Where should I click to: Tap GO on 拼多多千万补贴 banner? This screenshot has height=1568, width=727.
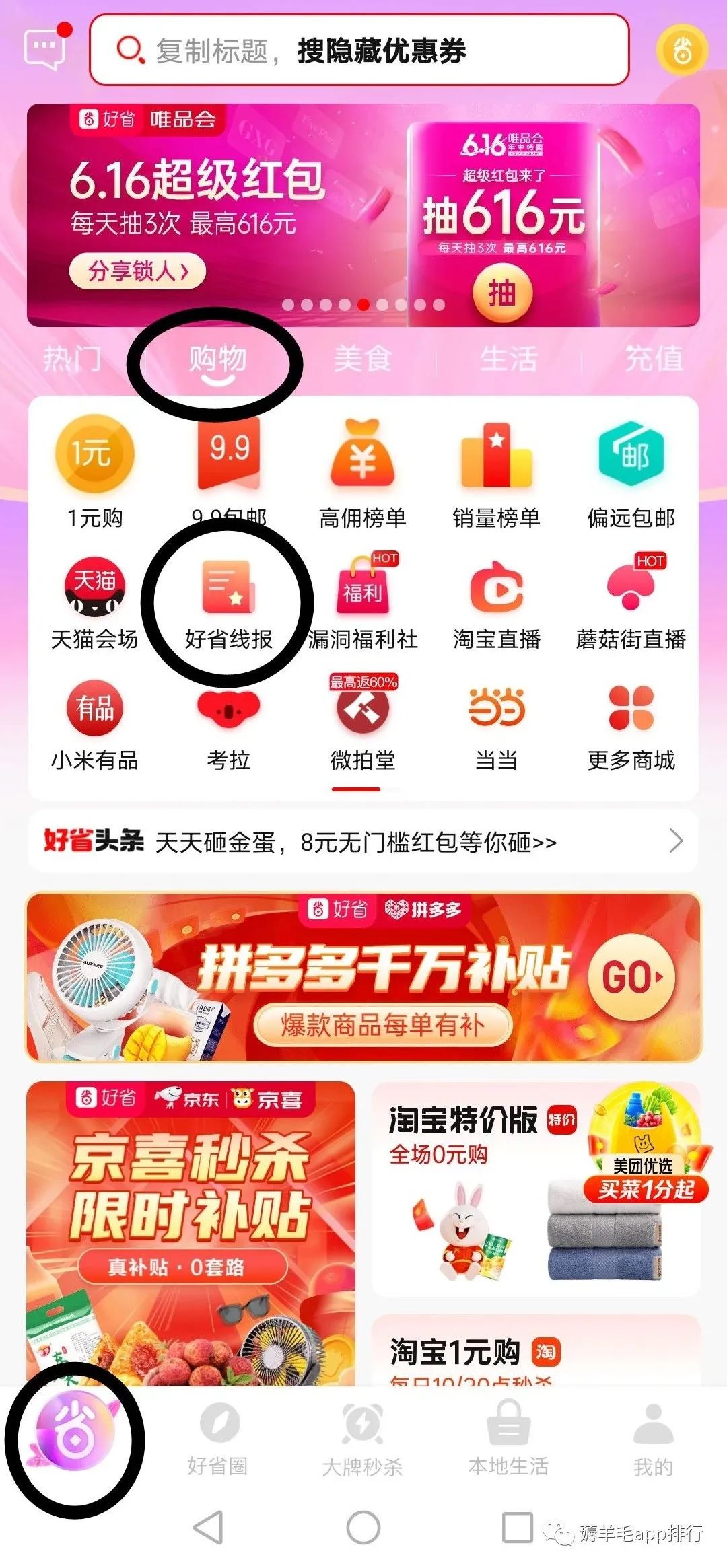(x=631, y=977)
